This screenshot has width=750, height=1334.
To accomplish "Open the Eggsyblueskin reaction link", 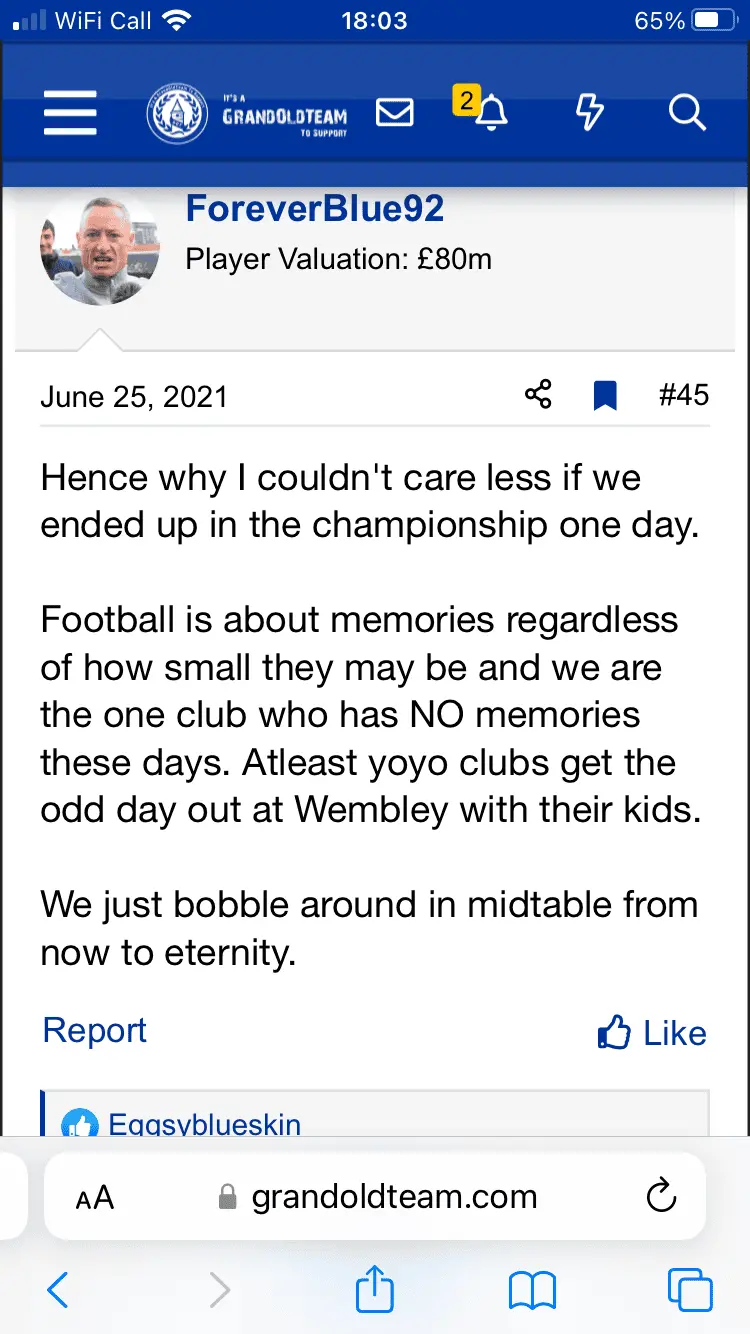I will click(x=204, y=1125).
